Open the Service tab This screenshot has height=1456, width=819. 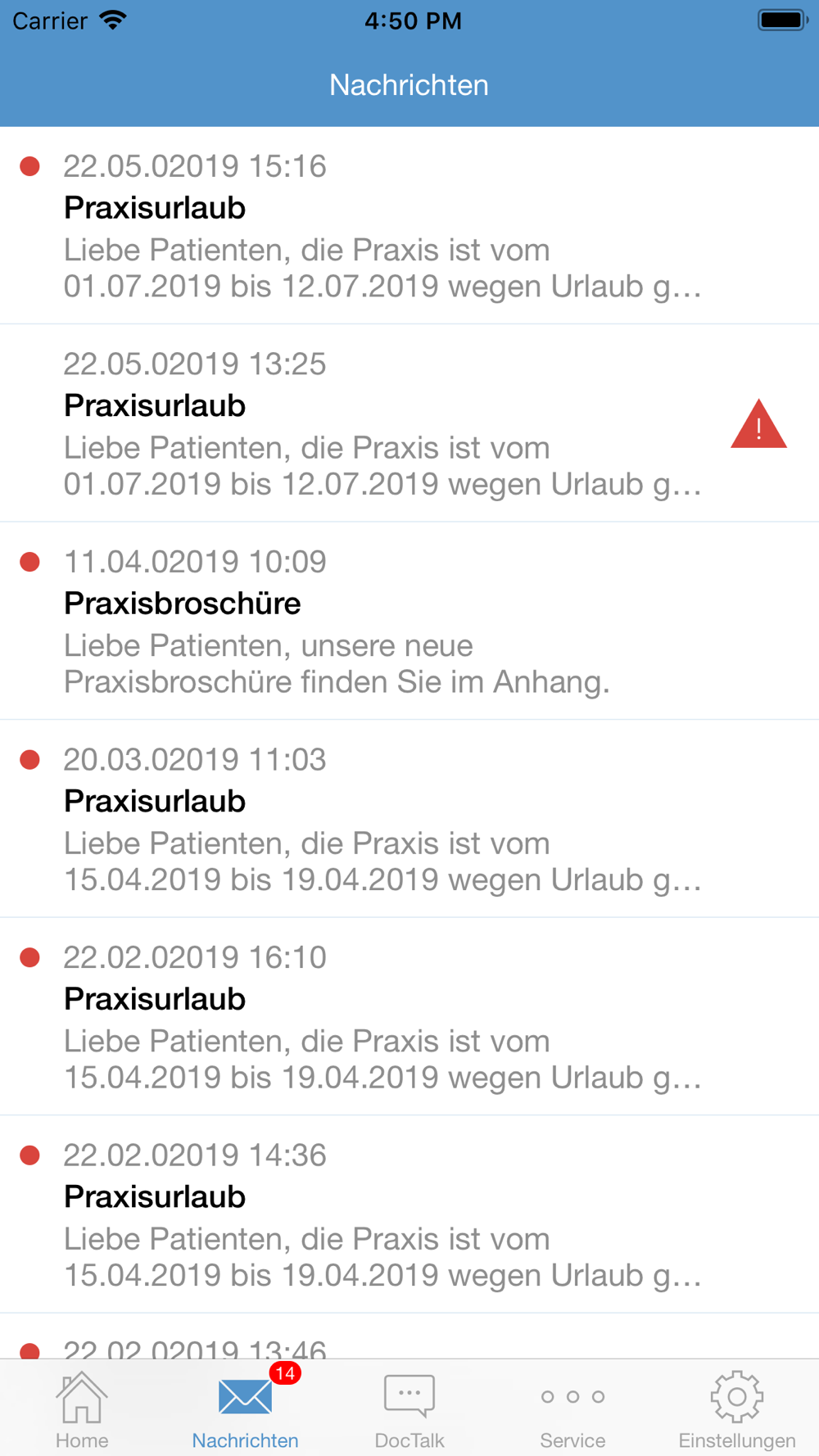[x=572, y=1410]
